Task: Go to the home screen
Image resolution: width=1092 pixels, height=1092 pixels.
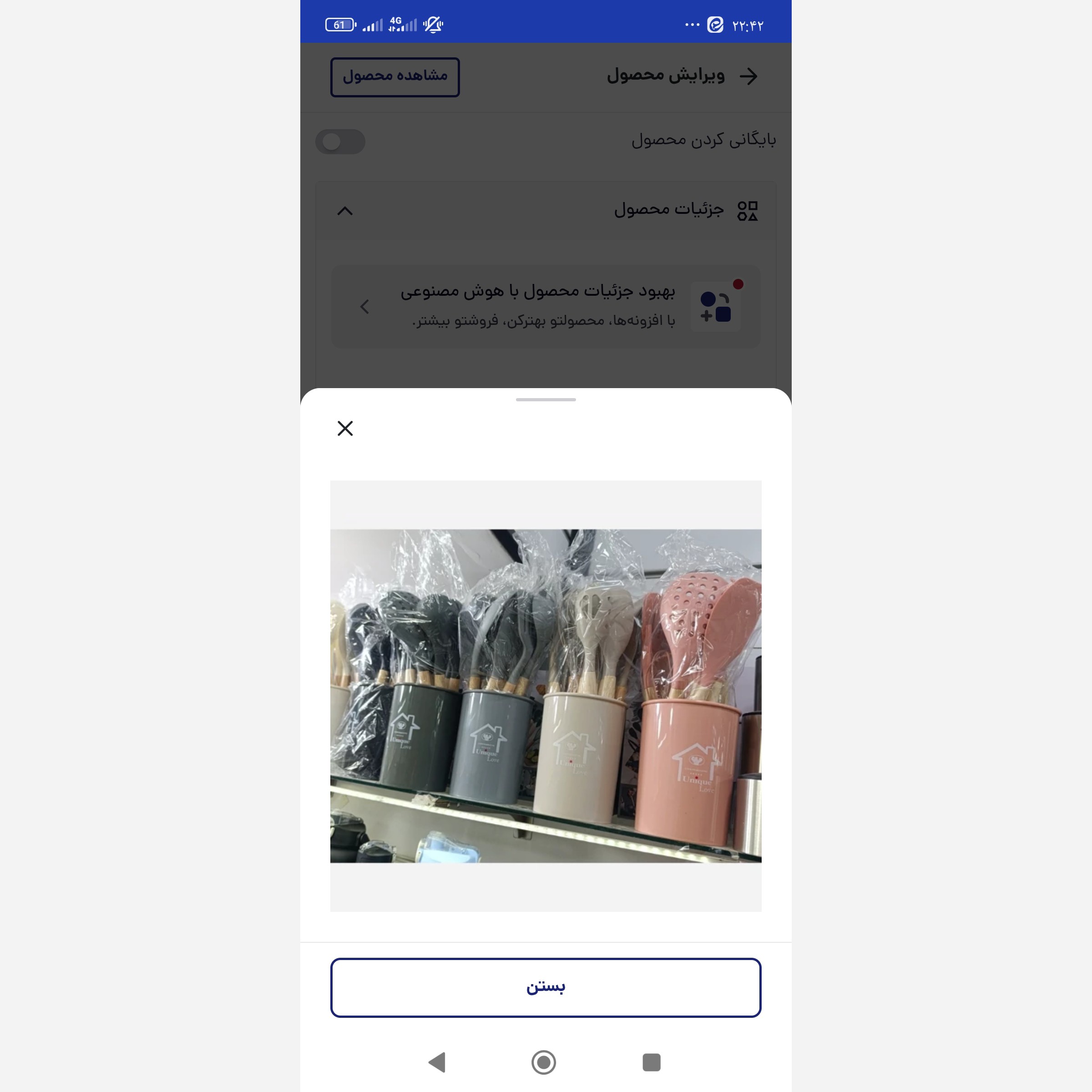Action: 544,1062
